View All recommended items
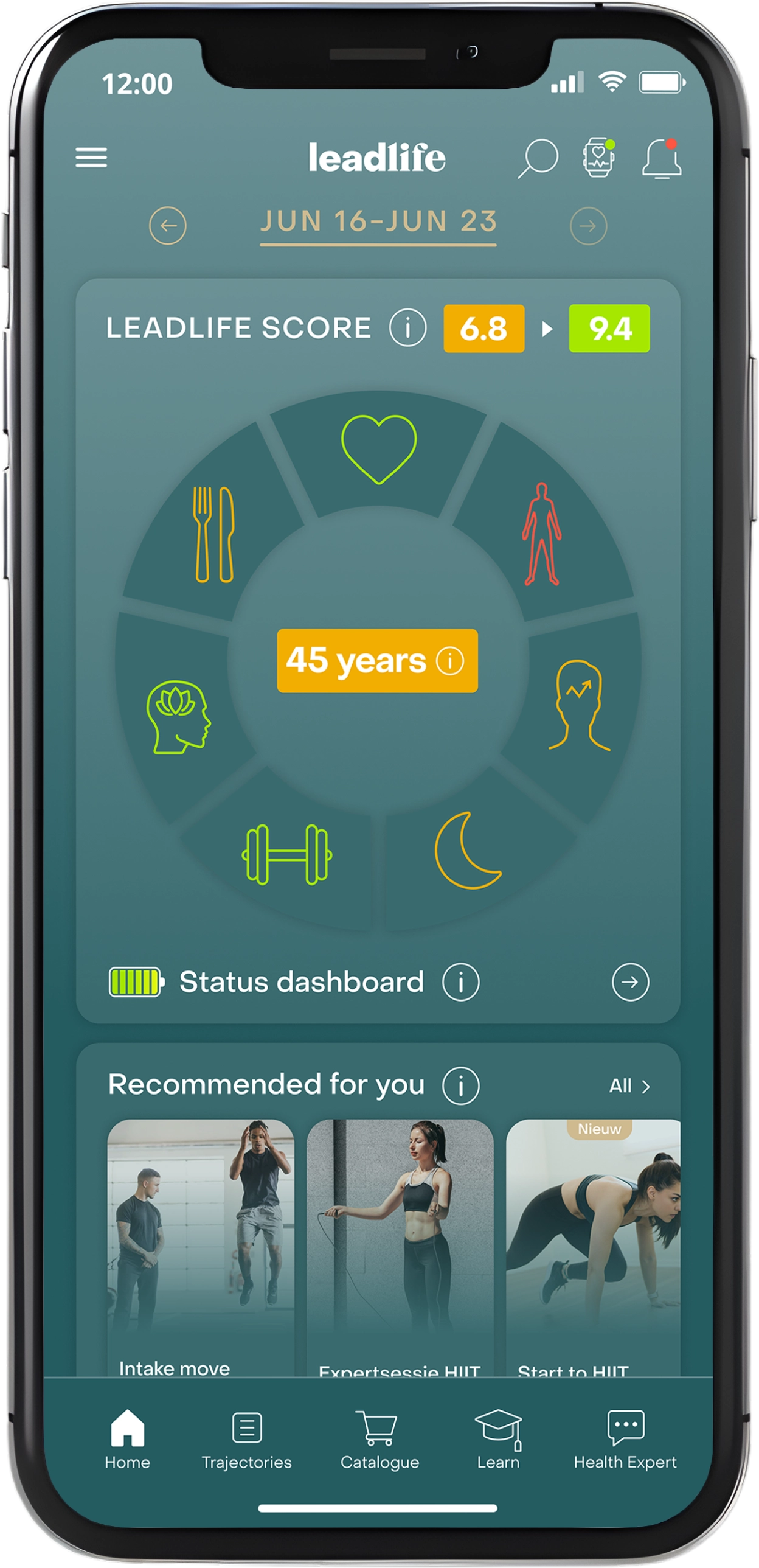The width and height of the screenshot is (759, 1568). (629, 1086)
